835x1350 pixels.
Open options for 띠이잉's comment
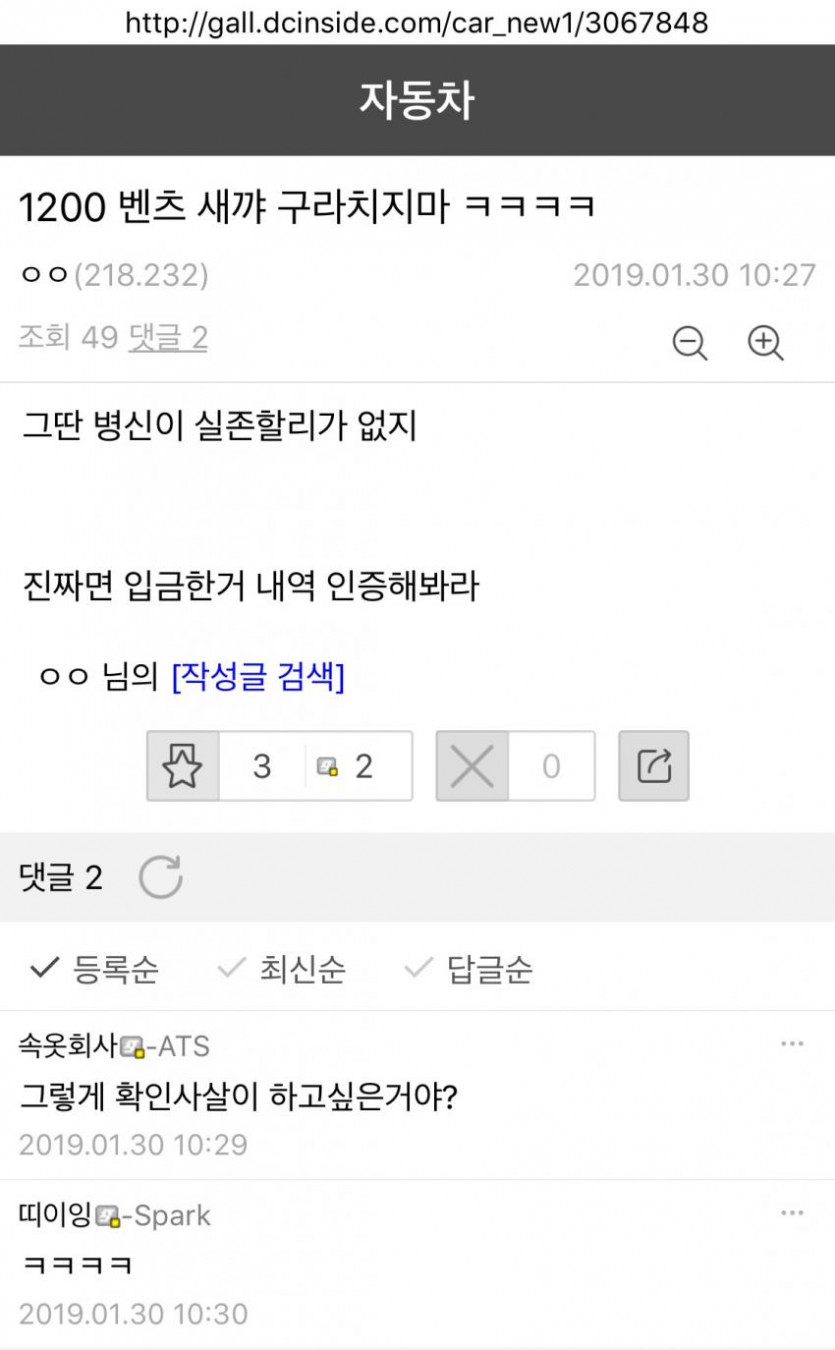[792, 1213]
